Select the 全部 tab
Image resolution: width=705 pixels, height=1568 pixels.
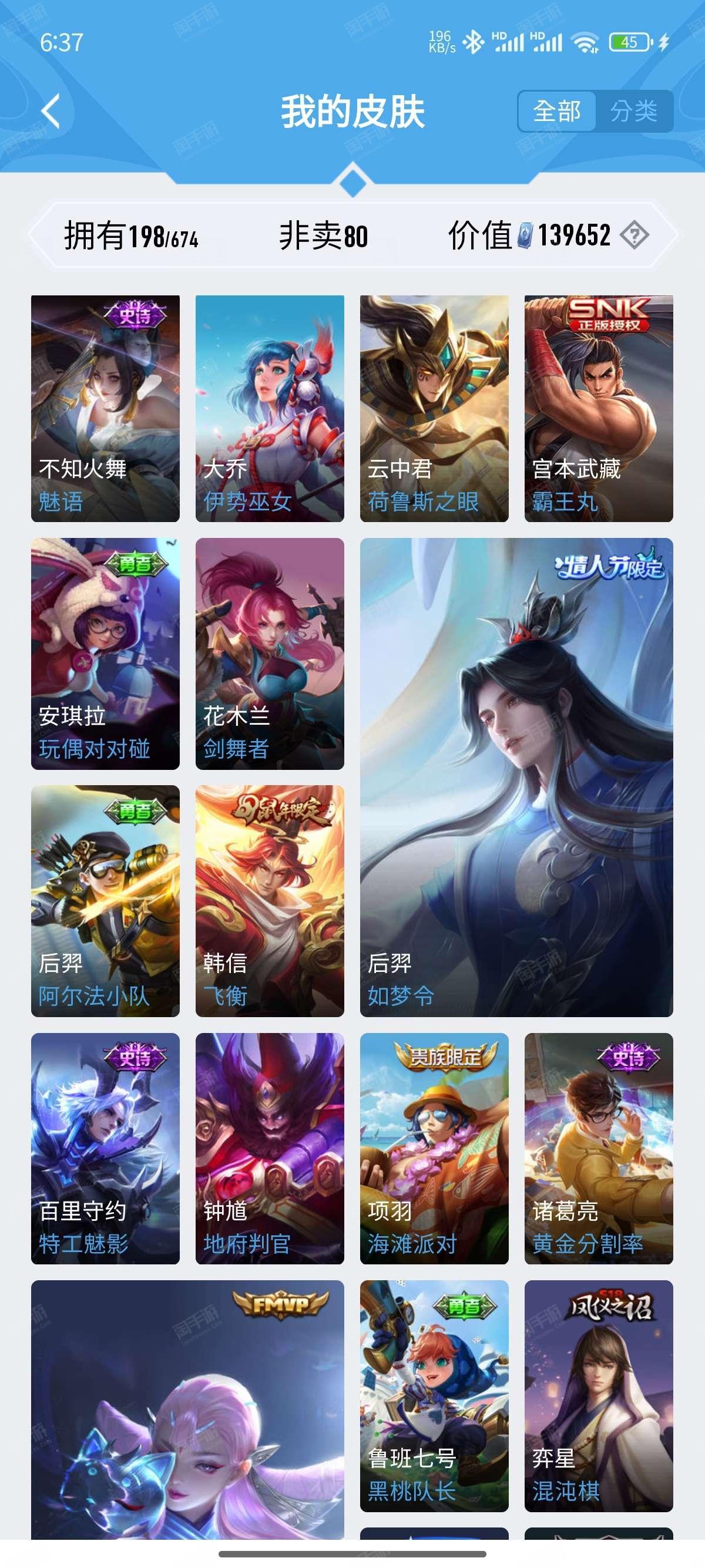[556, 112]
